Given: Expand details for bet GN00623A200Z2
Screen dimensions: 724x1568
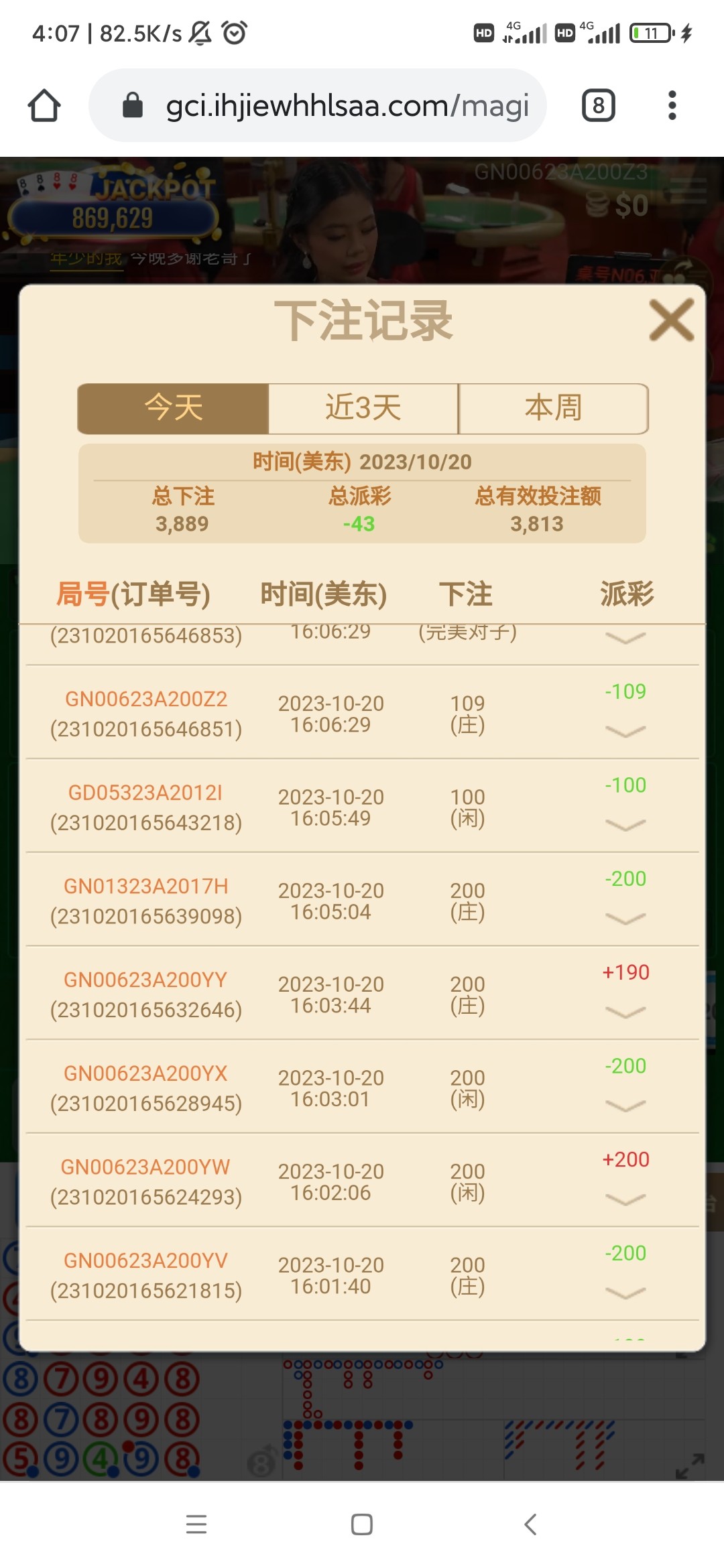Looking at the screenshot, I should [x=625, y=731].
